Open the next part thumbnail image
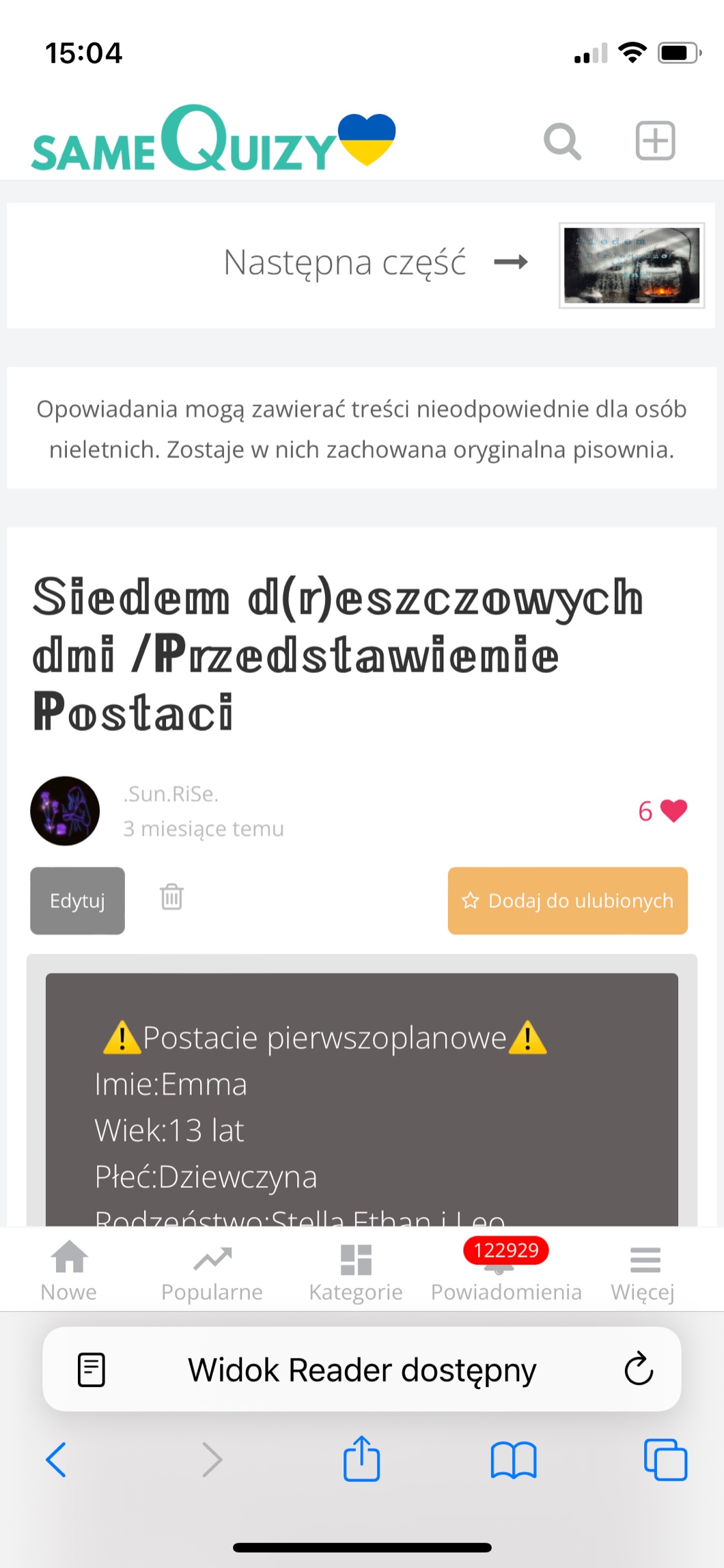The image size is (724, 1568). 631,265
